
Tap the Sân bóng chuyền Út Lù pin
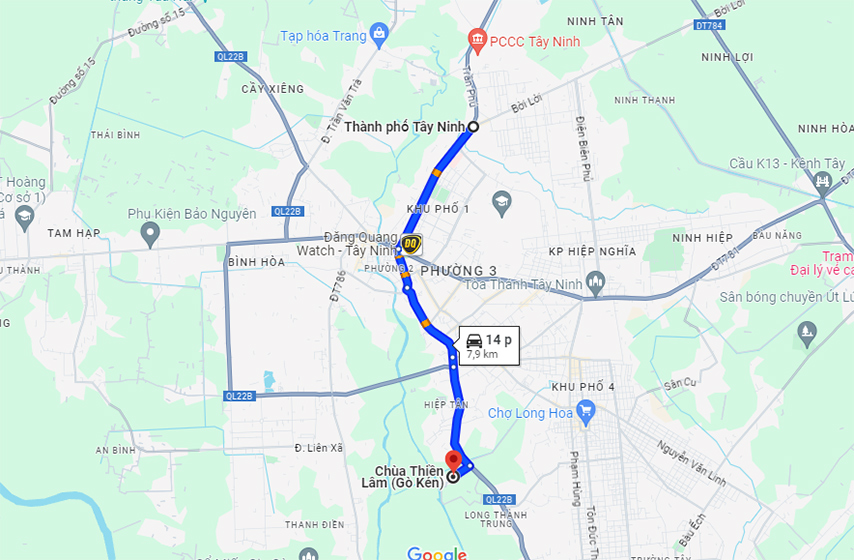pos(807,331)
